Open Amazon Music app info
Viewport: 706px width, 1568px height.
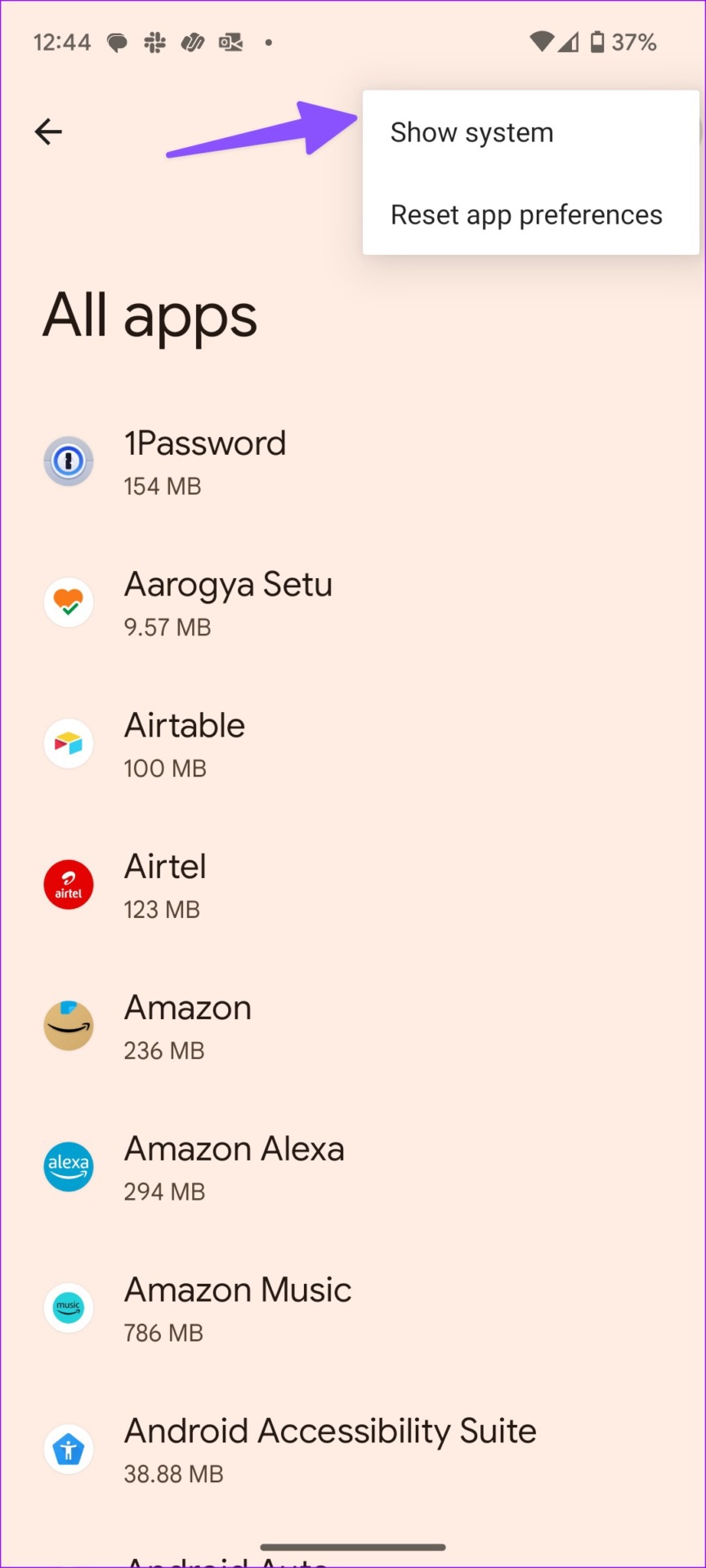pyautogui.click(x=353, y=1308)
